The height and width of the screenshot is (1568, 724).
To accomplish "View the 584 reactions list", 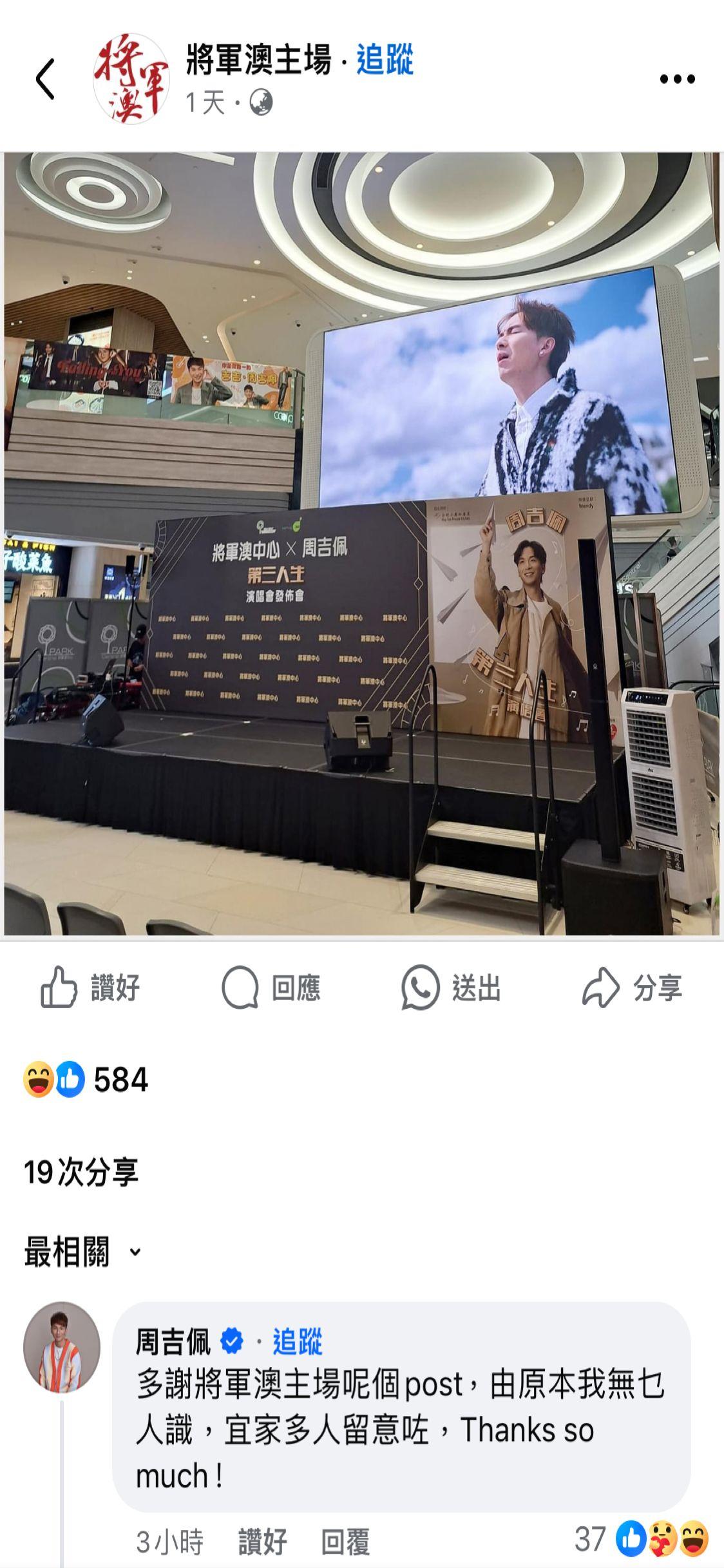I will click(86, 1079).
